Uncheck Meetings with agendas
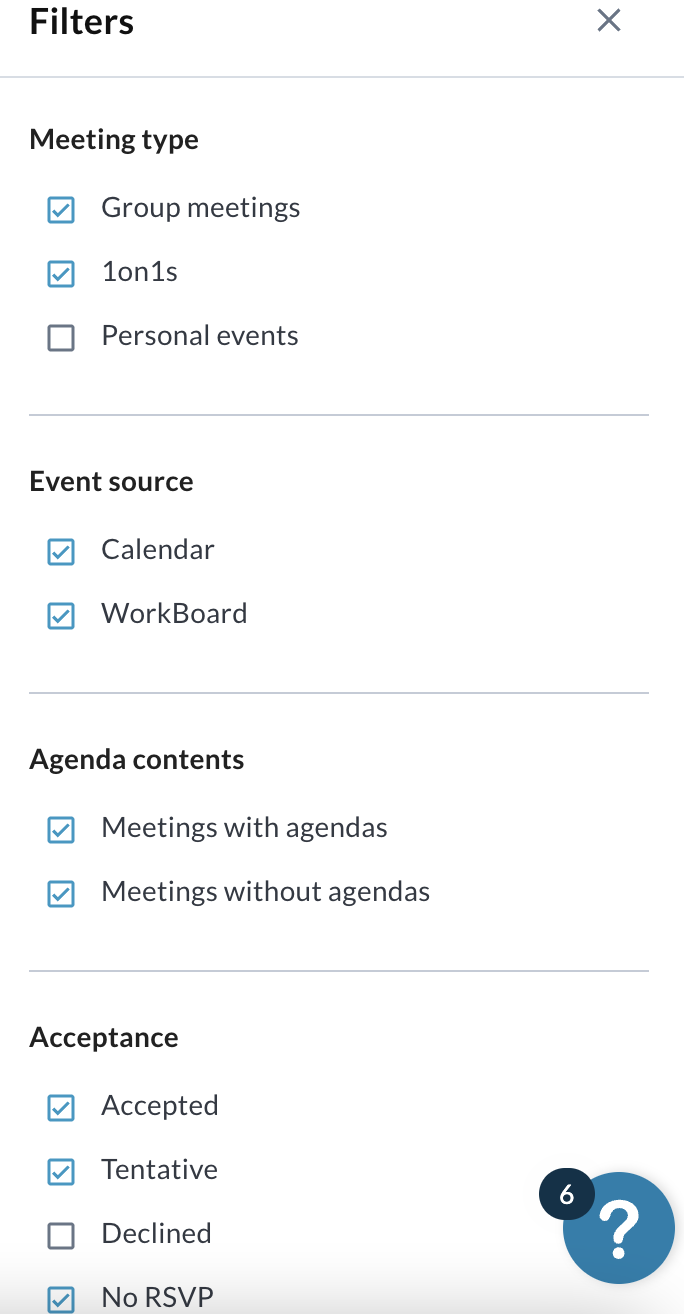The width and height of the screenshot is (684, 1314). point(61,830)
